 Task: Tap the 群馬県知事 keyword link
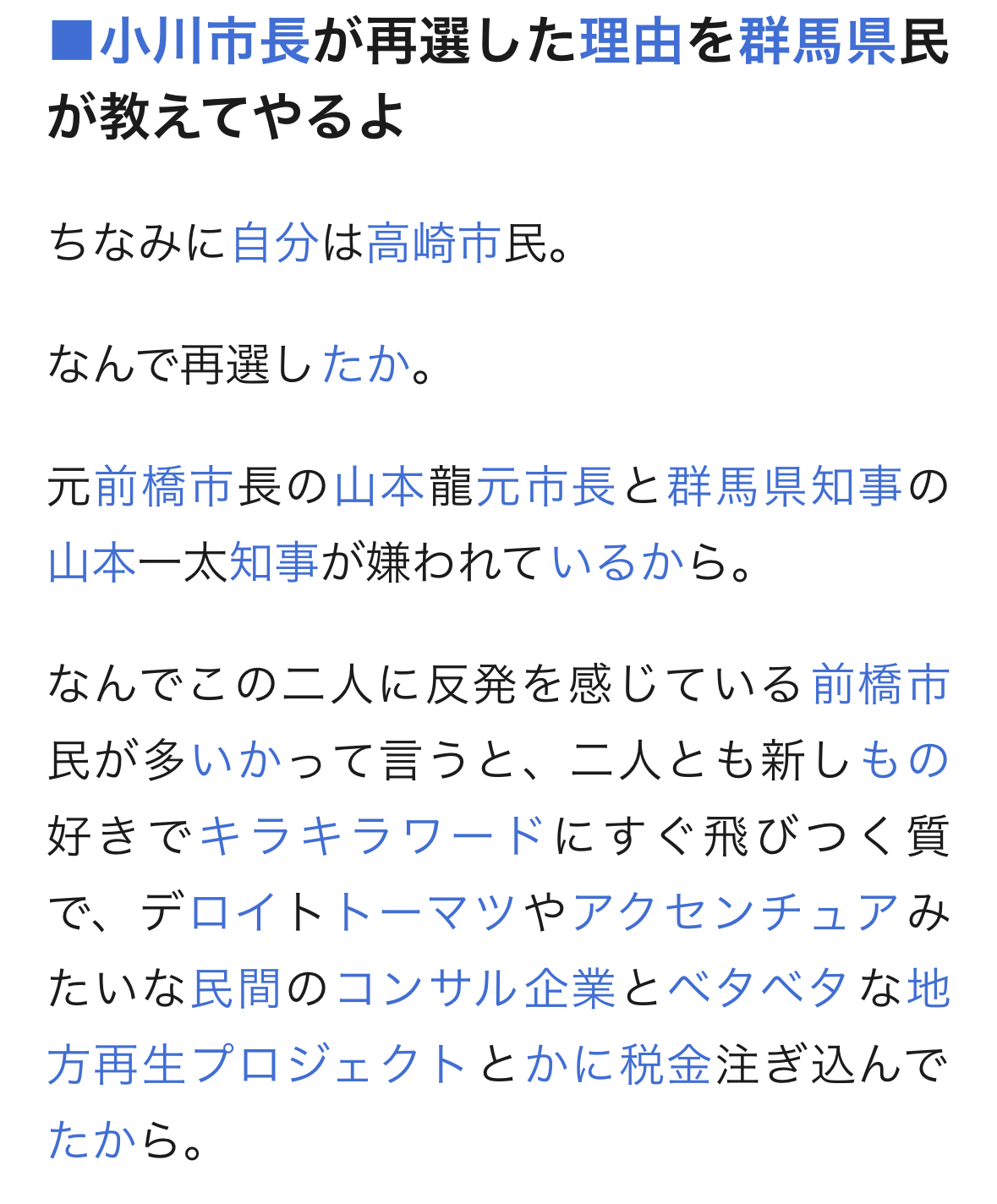tap(784, 487)
